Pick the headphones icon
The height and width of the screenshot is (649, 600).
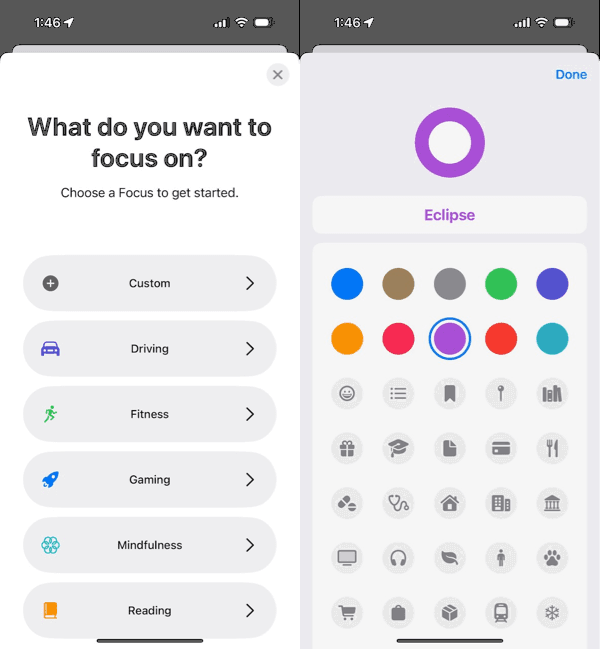click(398, 557)
